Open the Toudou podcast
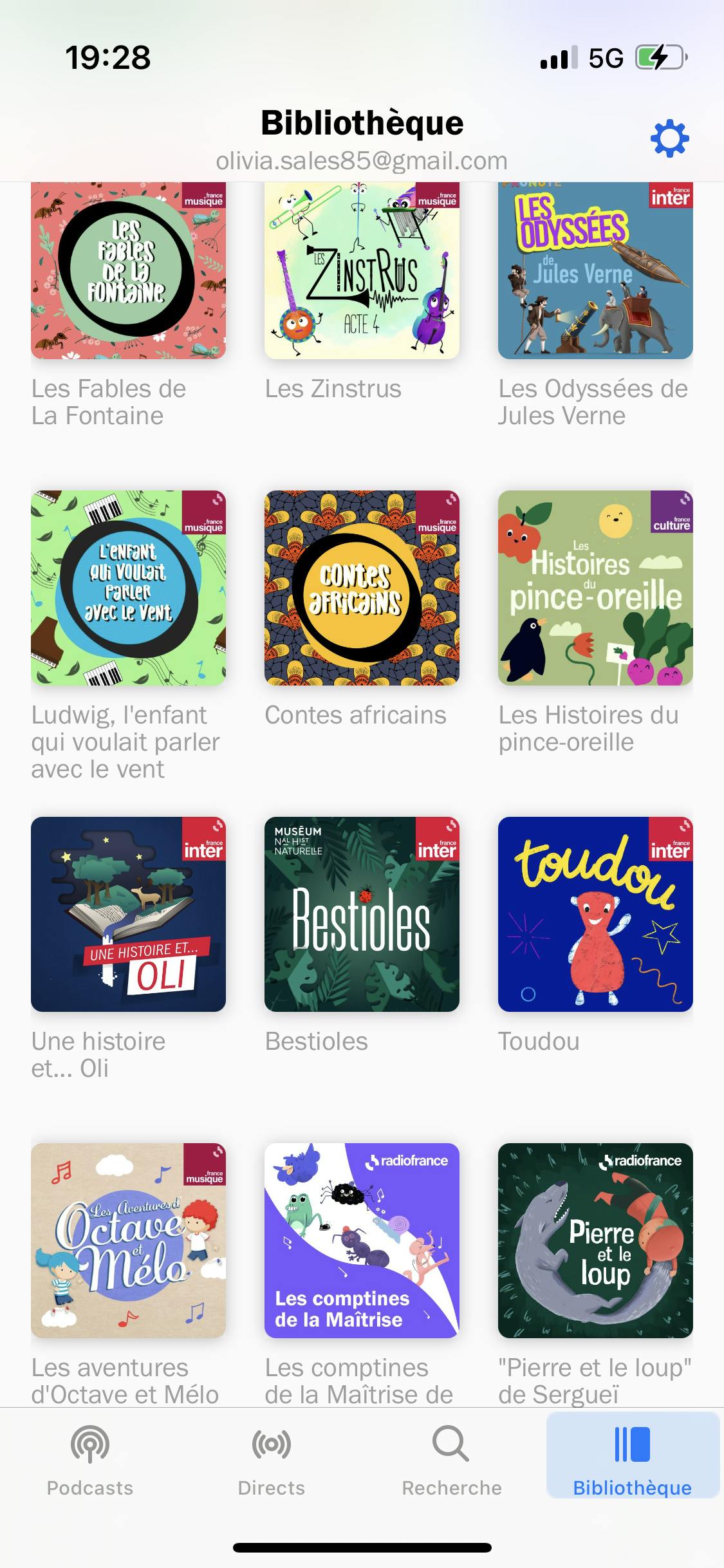This screenshot has width=724, height=1568. pos(595,914)
